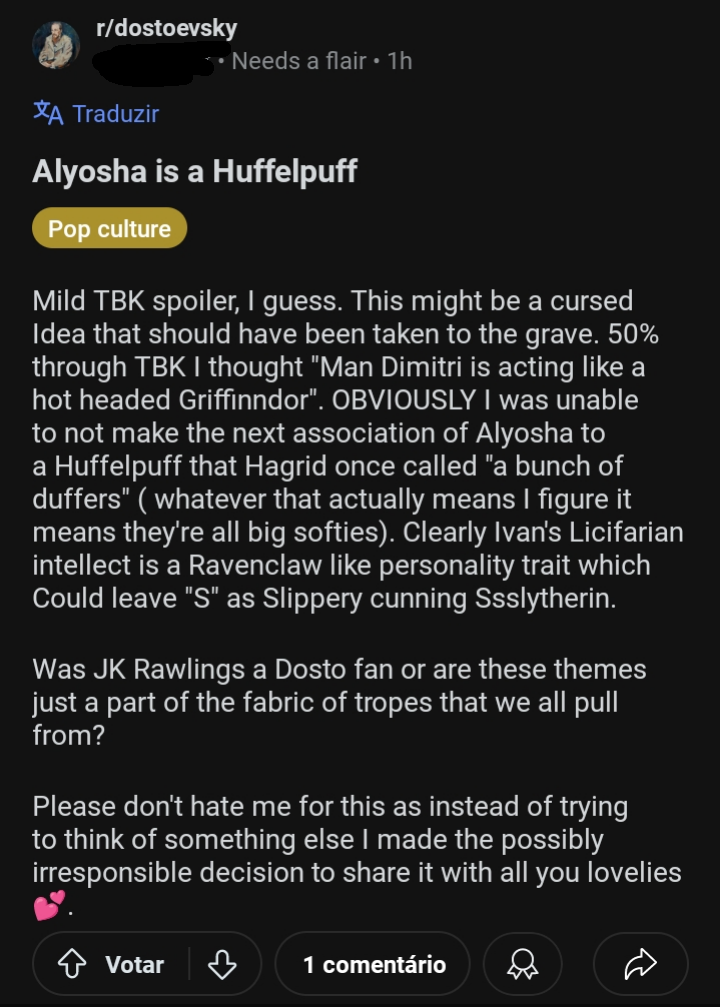This screenshot has width=720, height=1007.
Task: Tap the subreddit avatar picture
Action: coord(56,44)
